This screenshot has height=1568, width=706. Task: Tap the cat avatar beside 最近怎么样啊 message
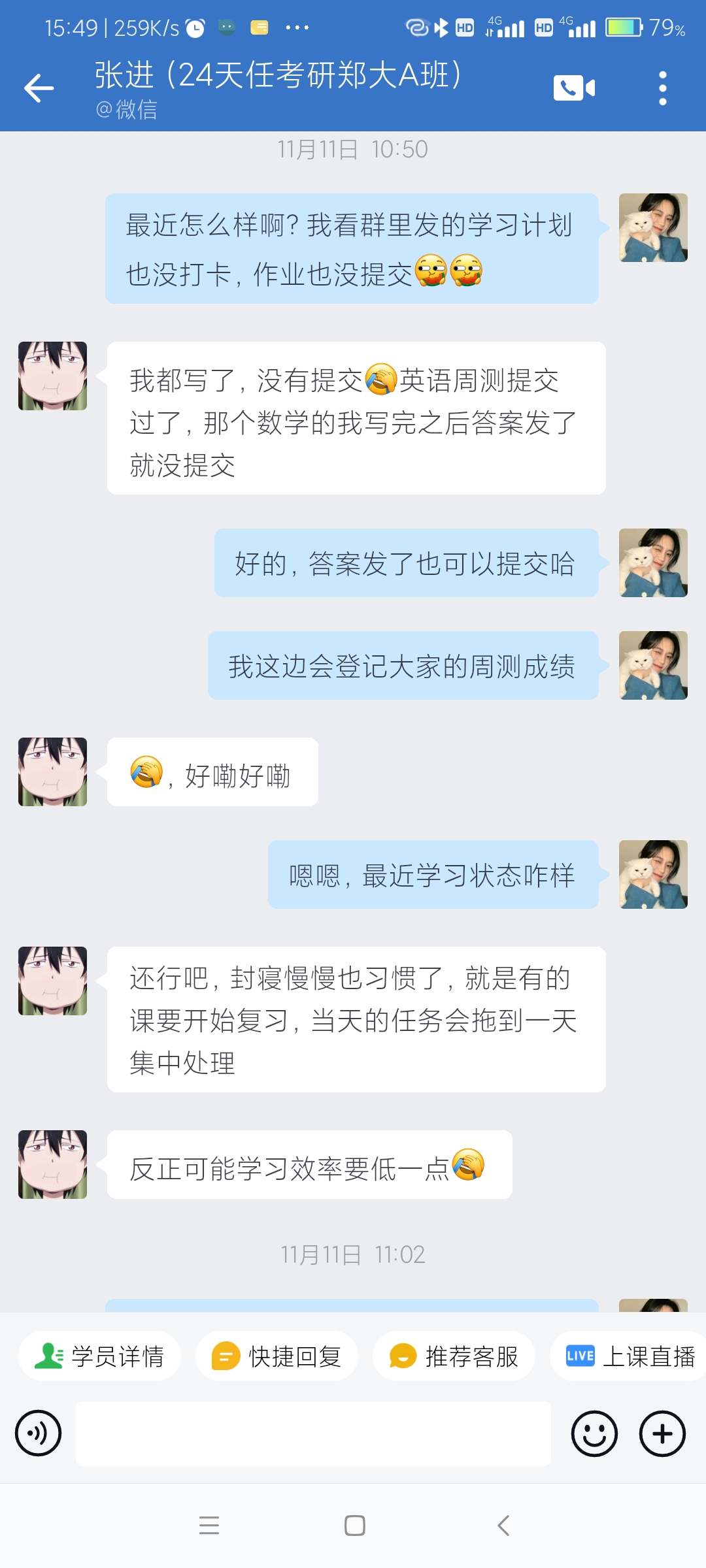click(653, 227)
